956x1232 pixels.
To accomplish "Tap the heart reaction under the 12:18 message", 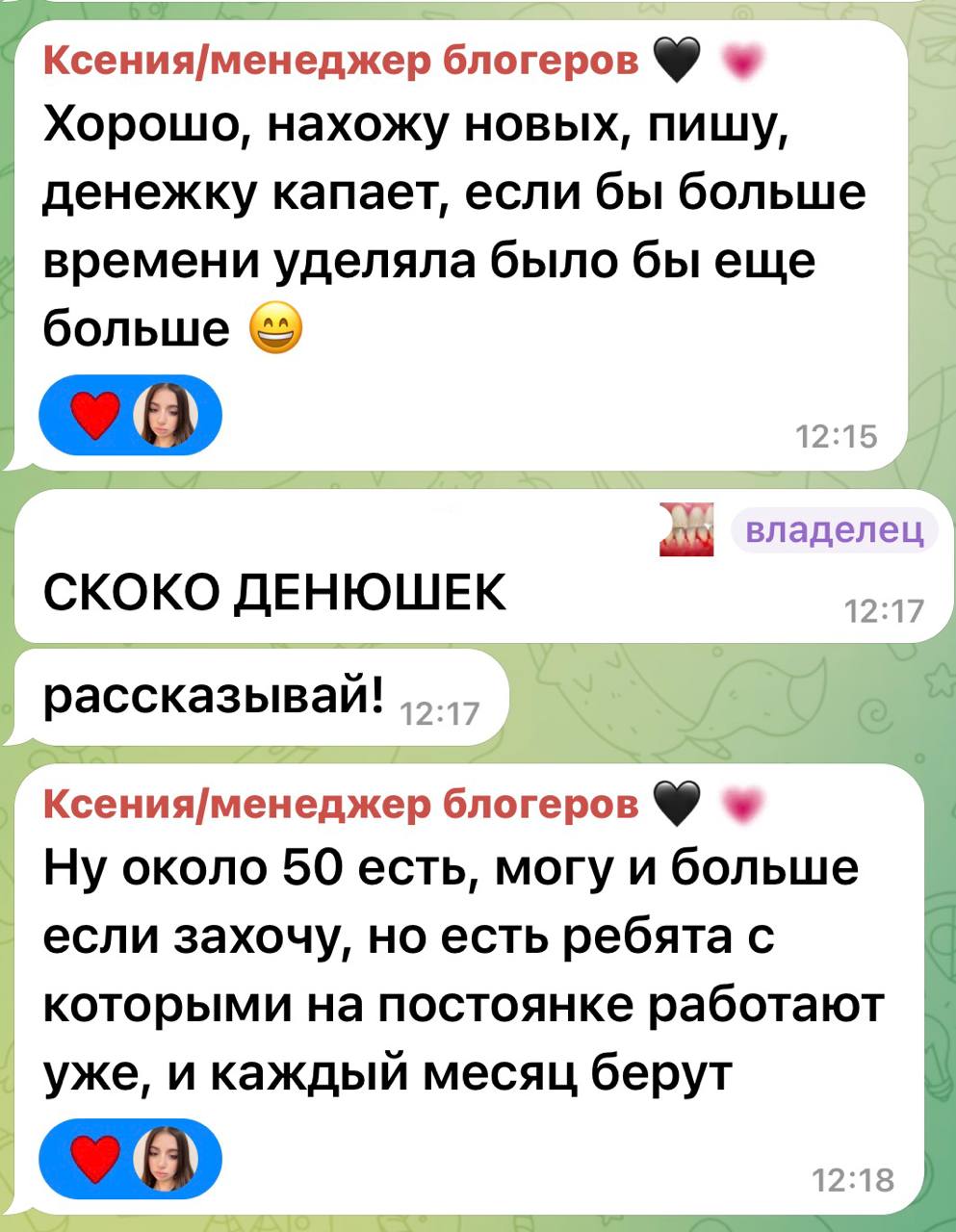I will pyautogui.click(x=96, y=1157).
